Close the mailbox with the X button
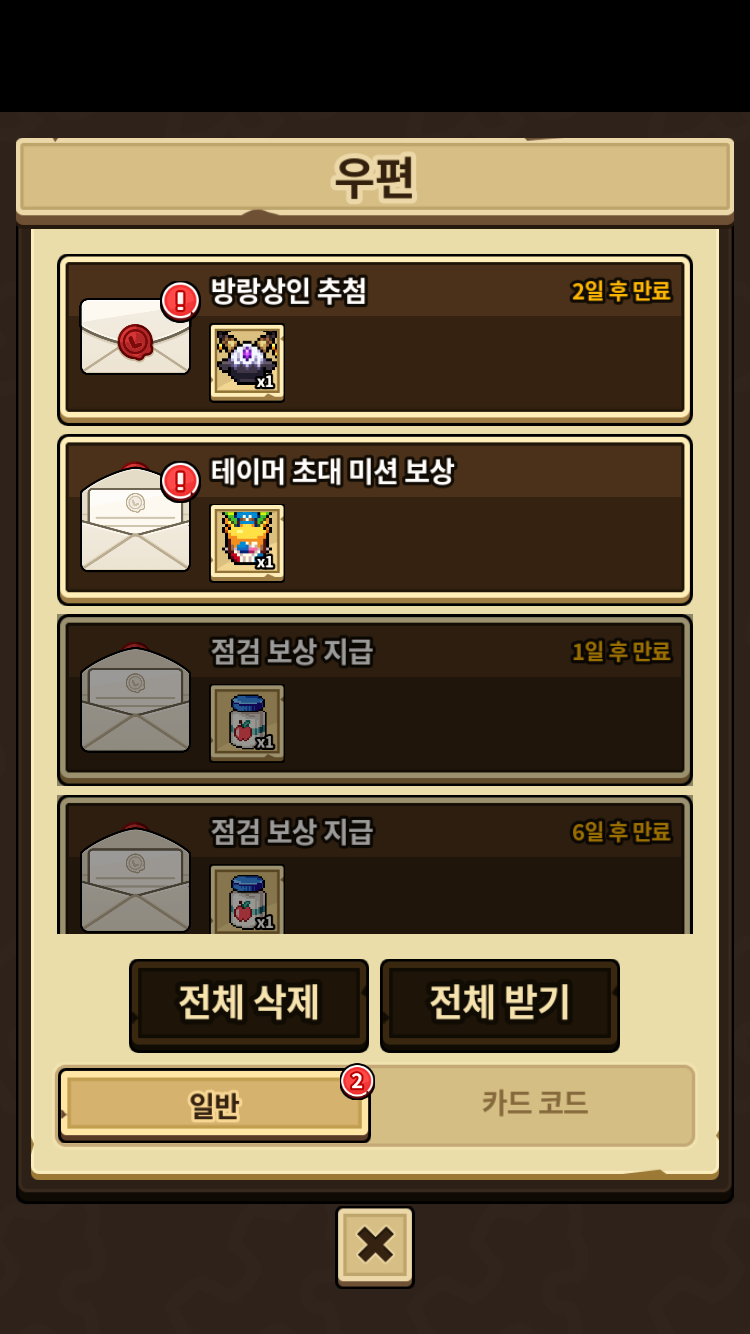750x1334 pixels. click(x=375, y=1246)
